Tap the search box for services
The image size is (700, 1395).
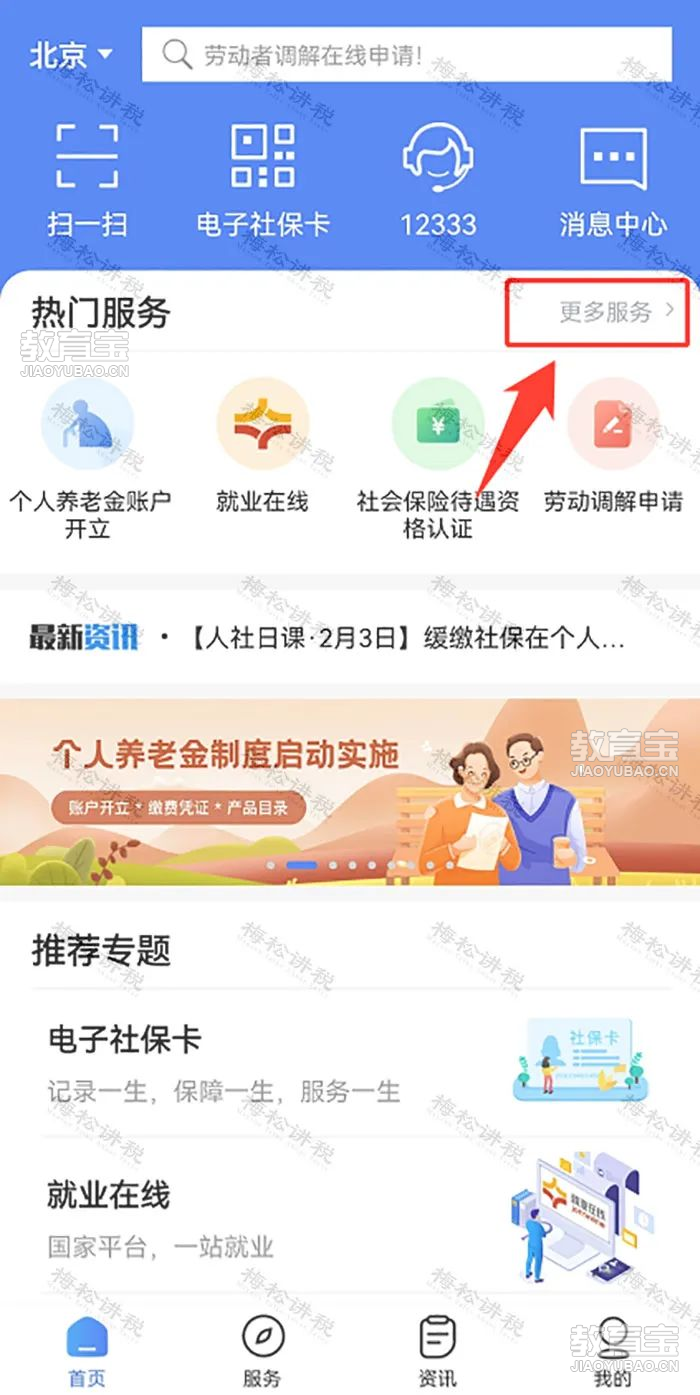(408, 55)
